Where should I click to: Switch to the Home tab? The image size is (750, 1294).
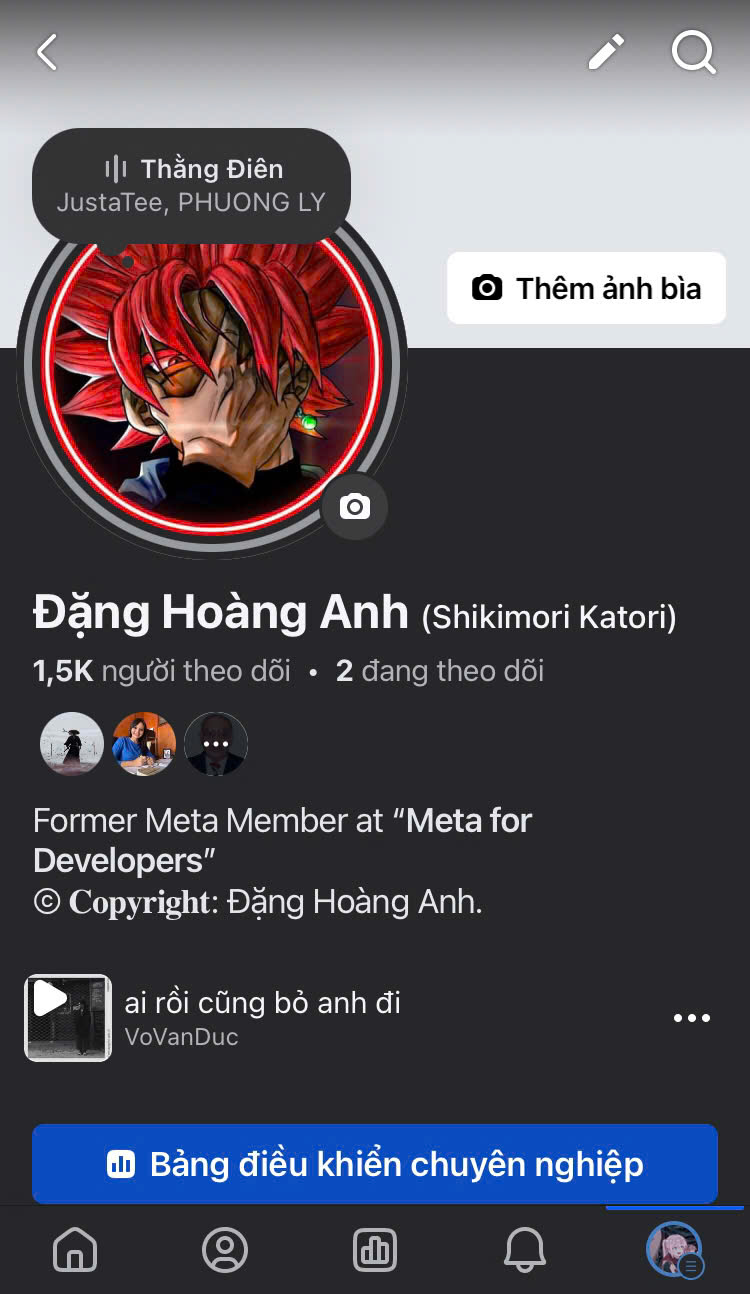(x=75, y=1250)
